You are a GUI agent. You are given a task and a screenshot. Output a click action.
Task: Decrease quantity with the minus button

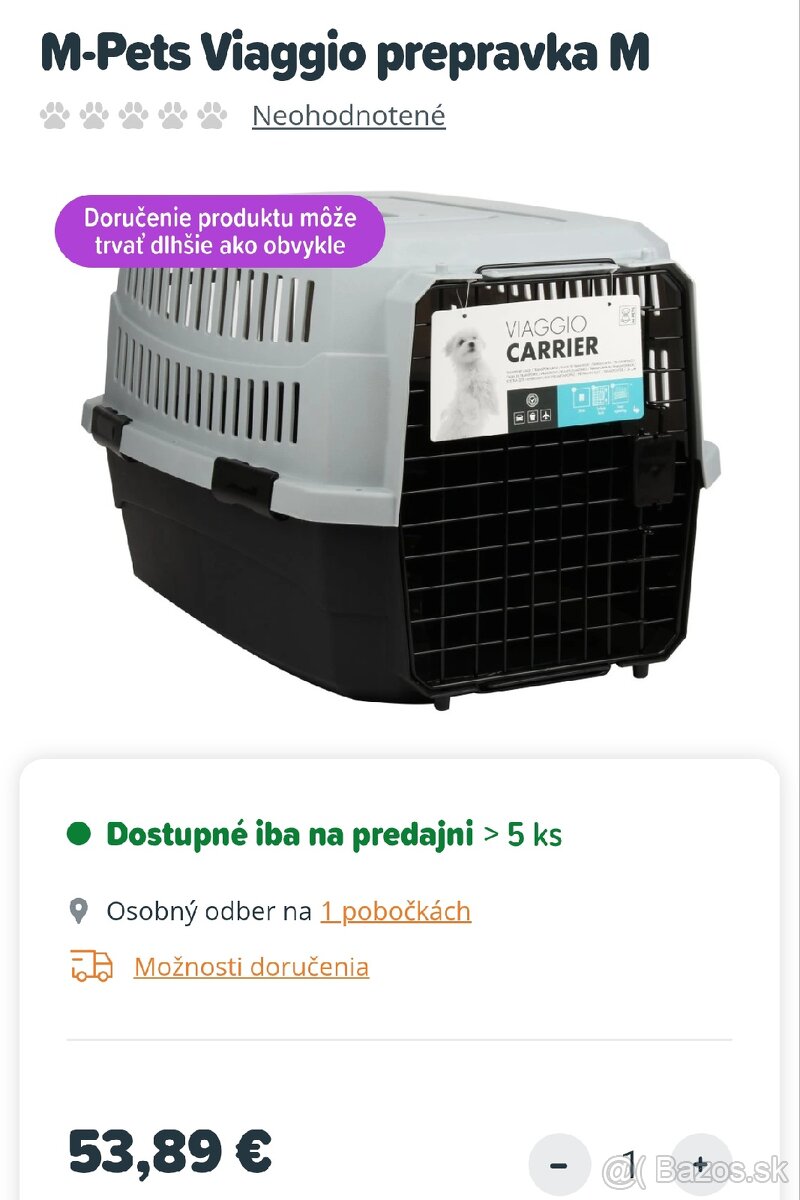559,1165
